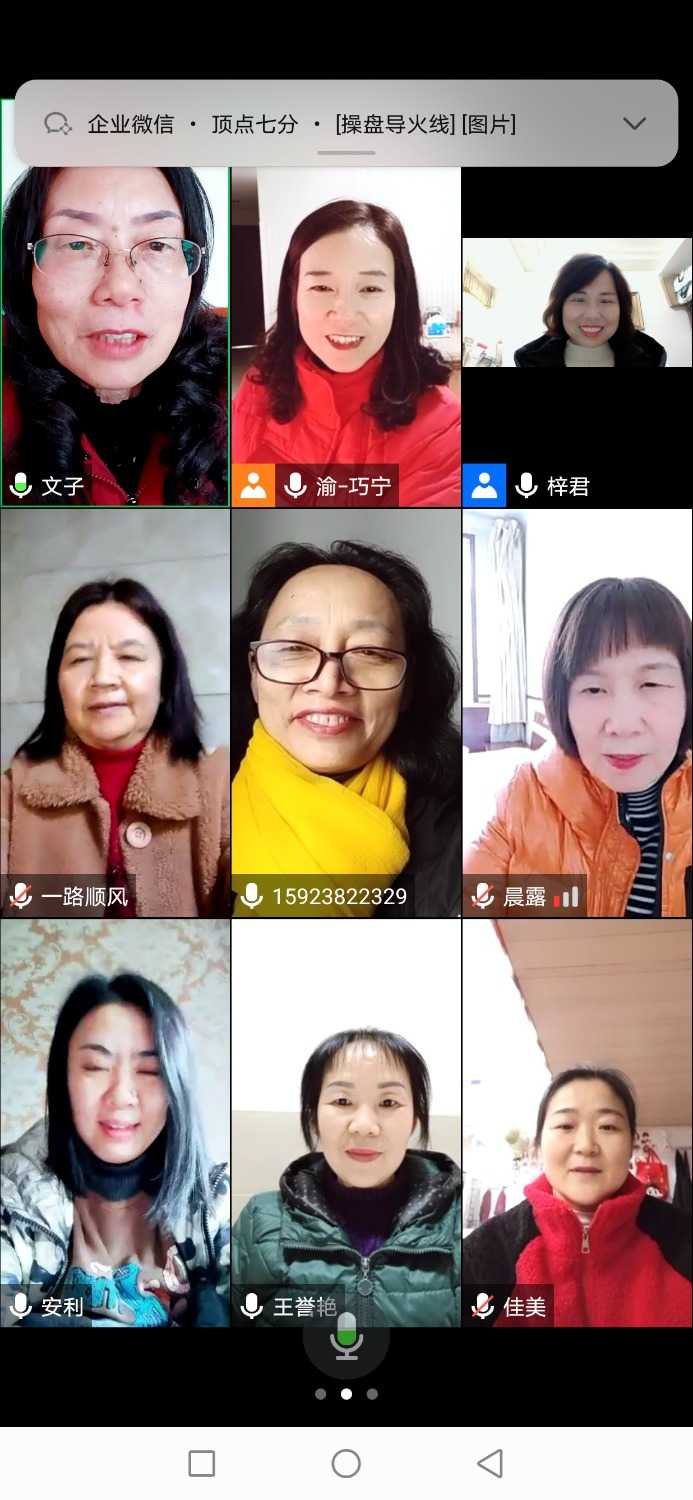Go back using the system back button
Image resolution: width=693 pixels, height=1500 pixels.
pos(490,1464)
